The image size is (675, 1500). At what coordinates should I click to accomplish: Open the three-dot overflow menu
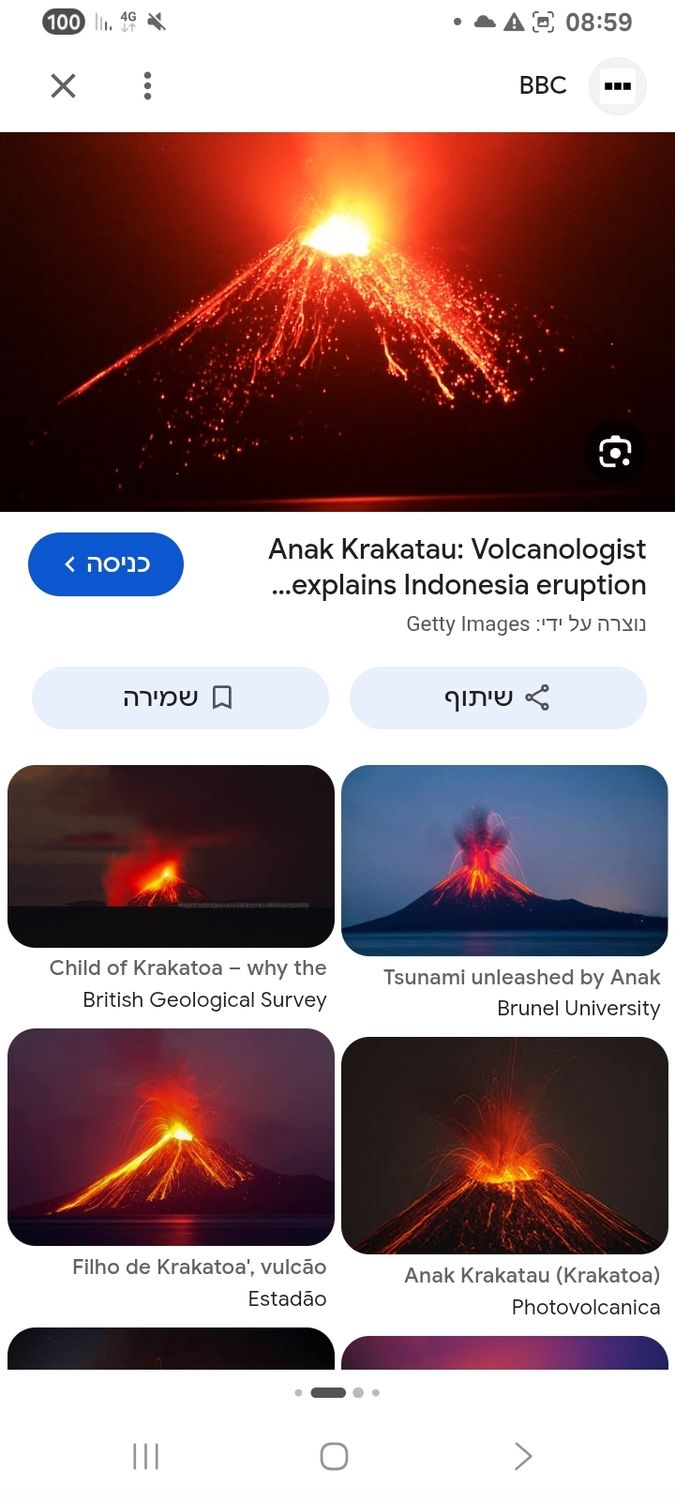point(147,86)
